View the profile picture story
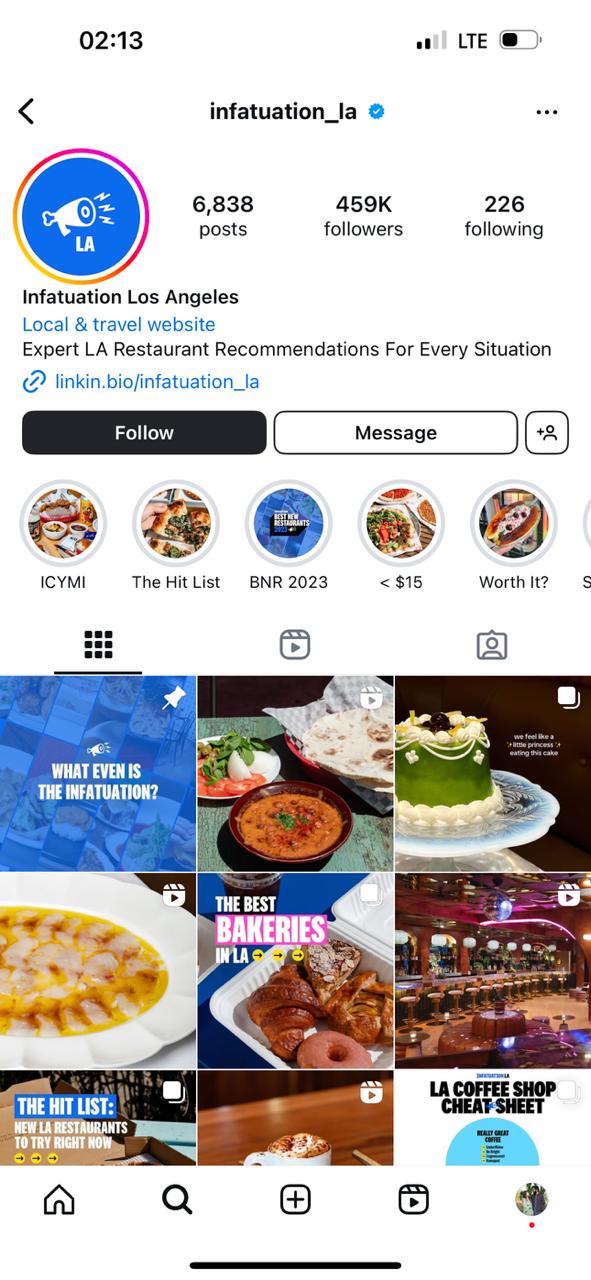The image size is (591, 1280). point(82,217)
